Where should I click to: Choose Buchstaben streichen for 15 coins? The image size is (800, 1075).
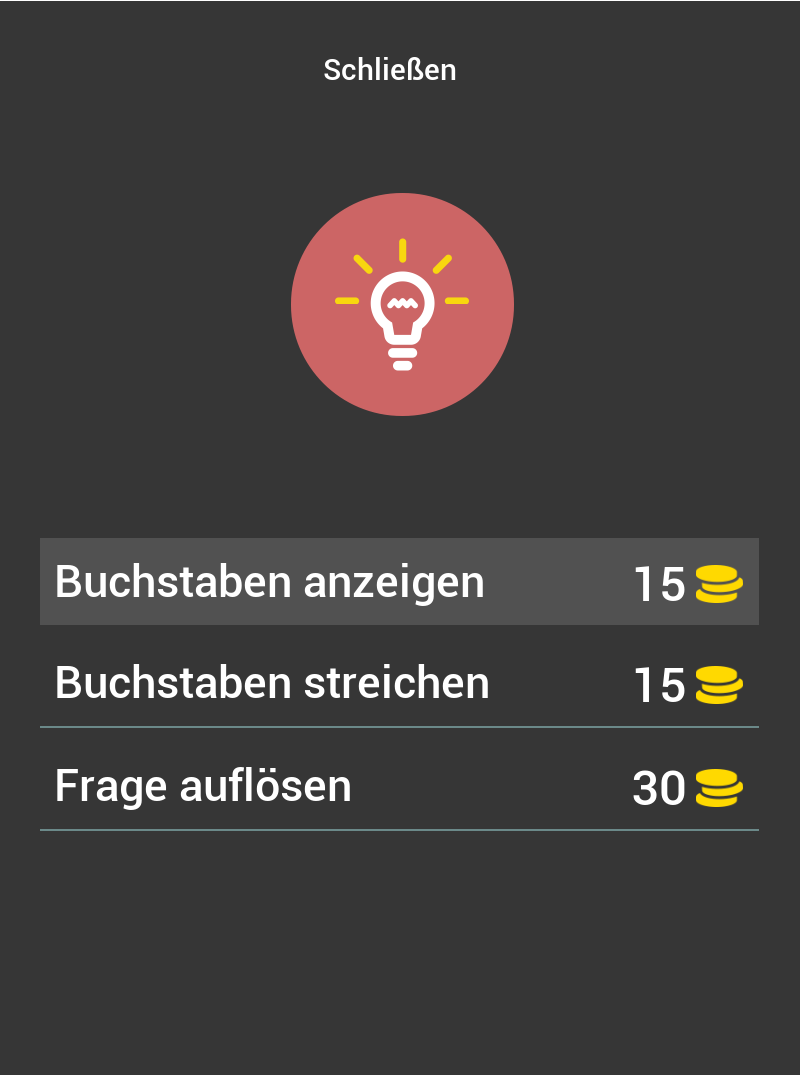[x=399, y=684]
